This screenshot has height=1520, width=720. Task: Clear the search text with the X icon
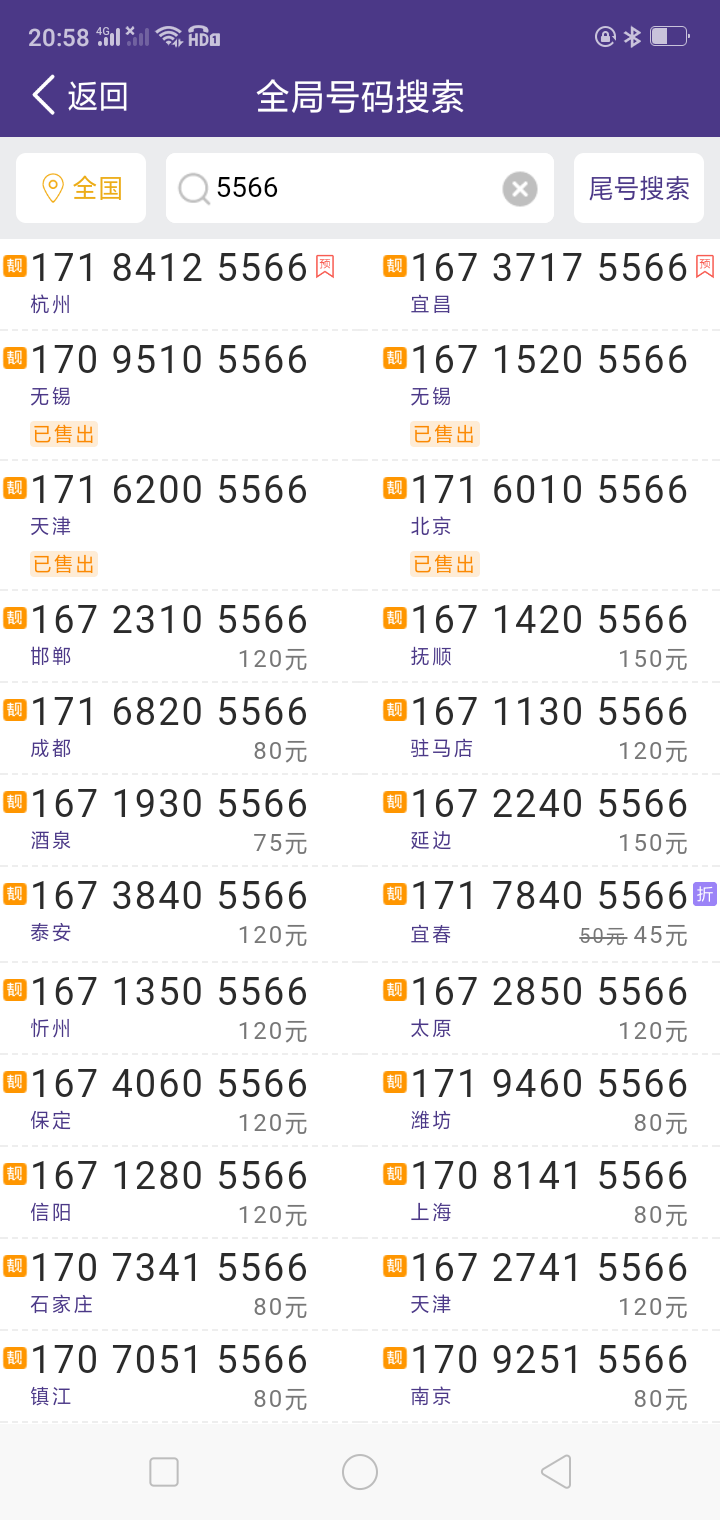click(x=519, y=188)
